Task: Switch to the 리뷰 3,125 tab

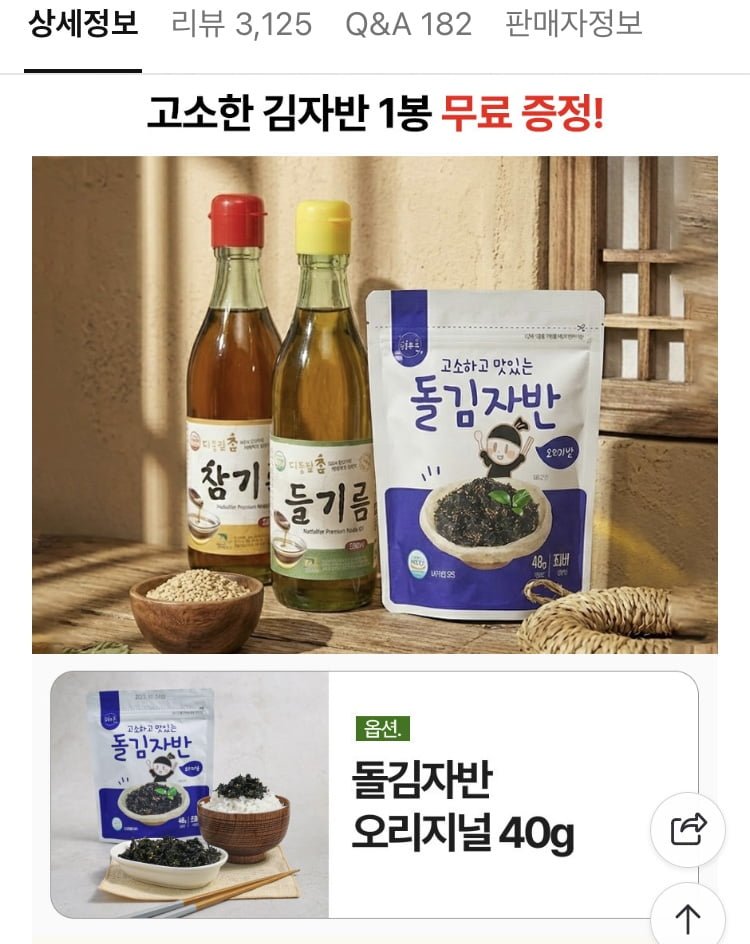Action: pyautogui.click(x=241, y=25)
